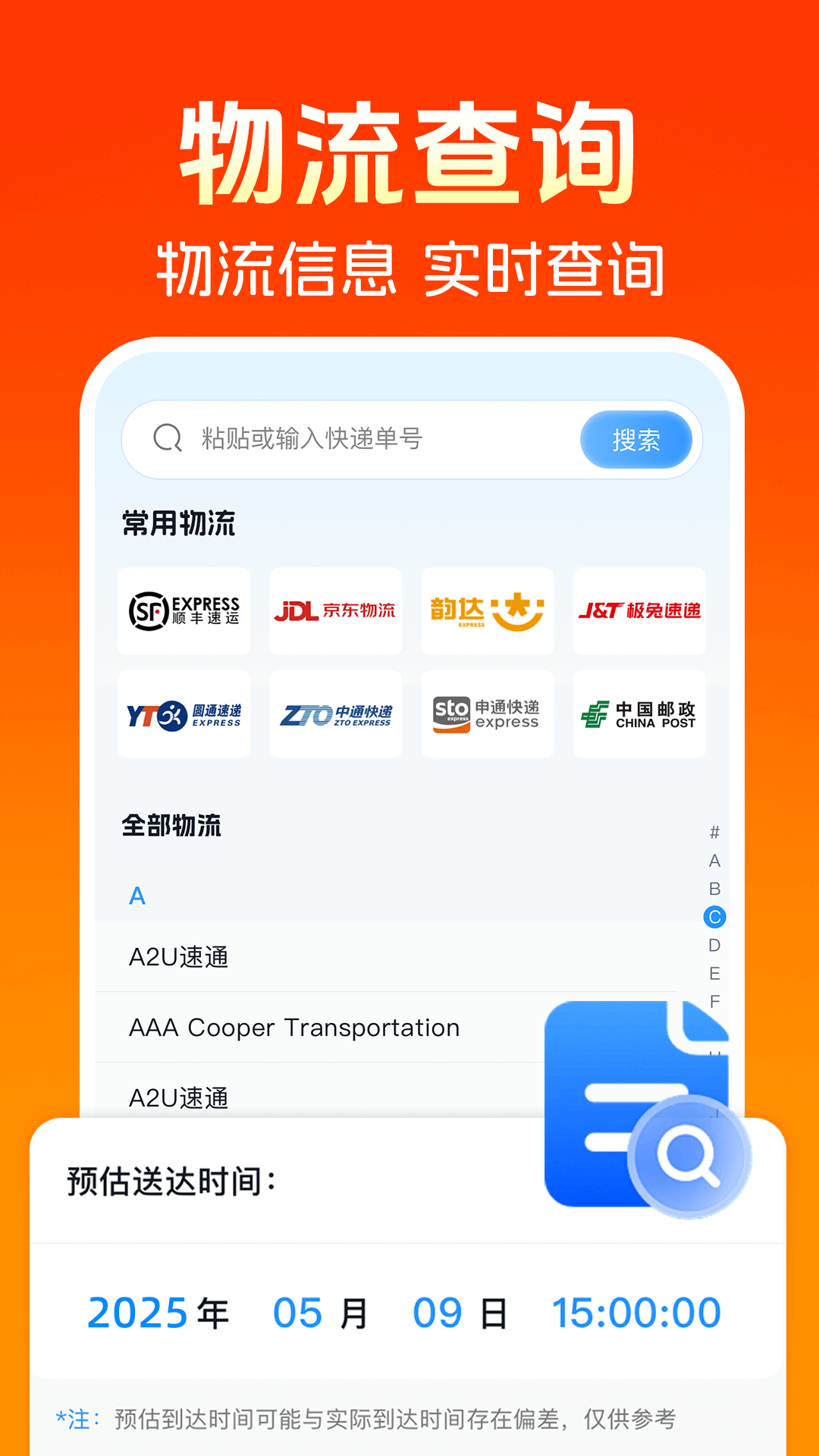
Task: Select the Yunda 韵达 express icon
Action: coord(487,611)
